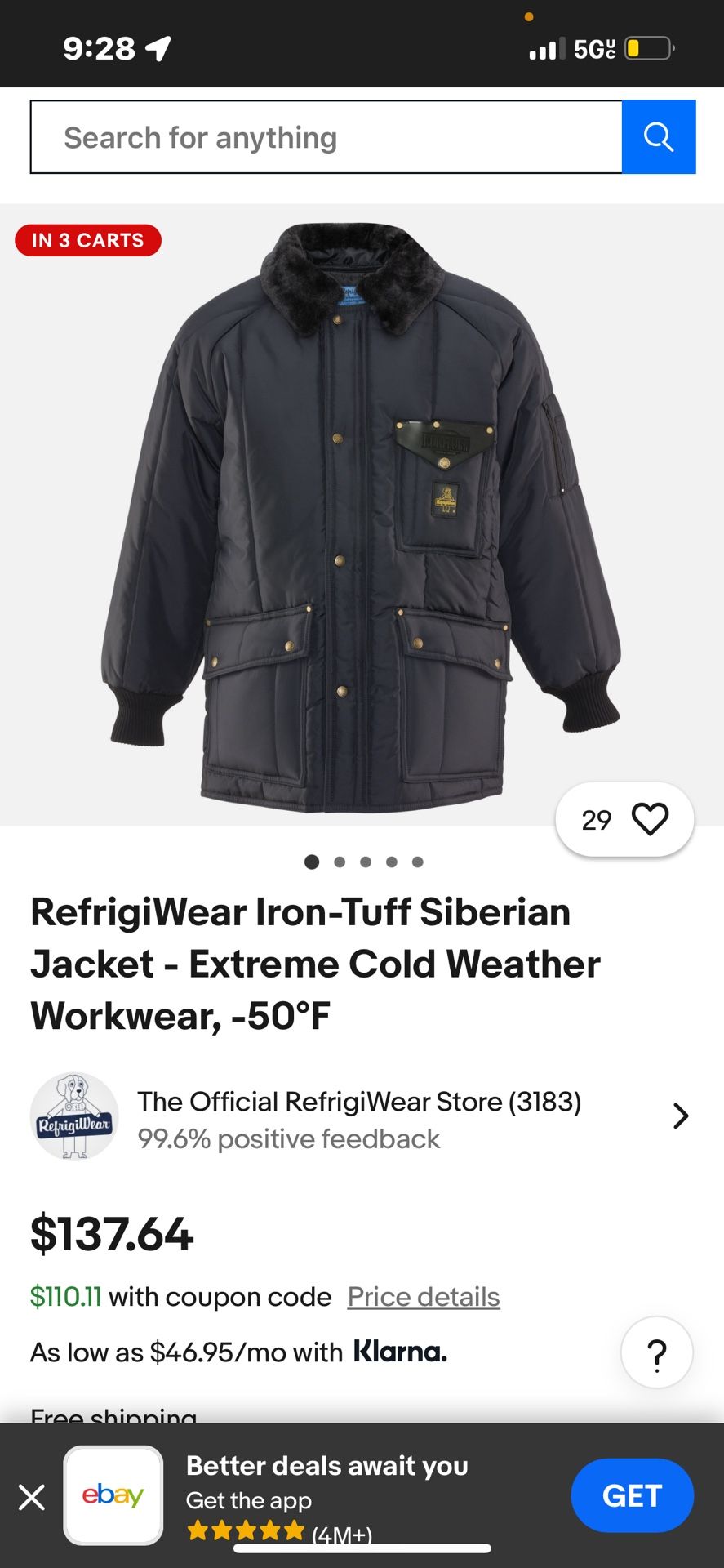Viewport: 724px width, 1568px height.
Task: Open the question mark help button
Action: click(x=657, y=1352)
